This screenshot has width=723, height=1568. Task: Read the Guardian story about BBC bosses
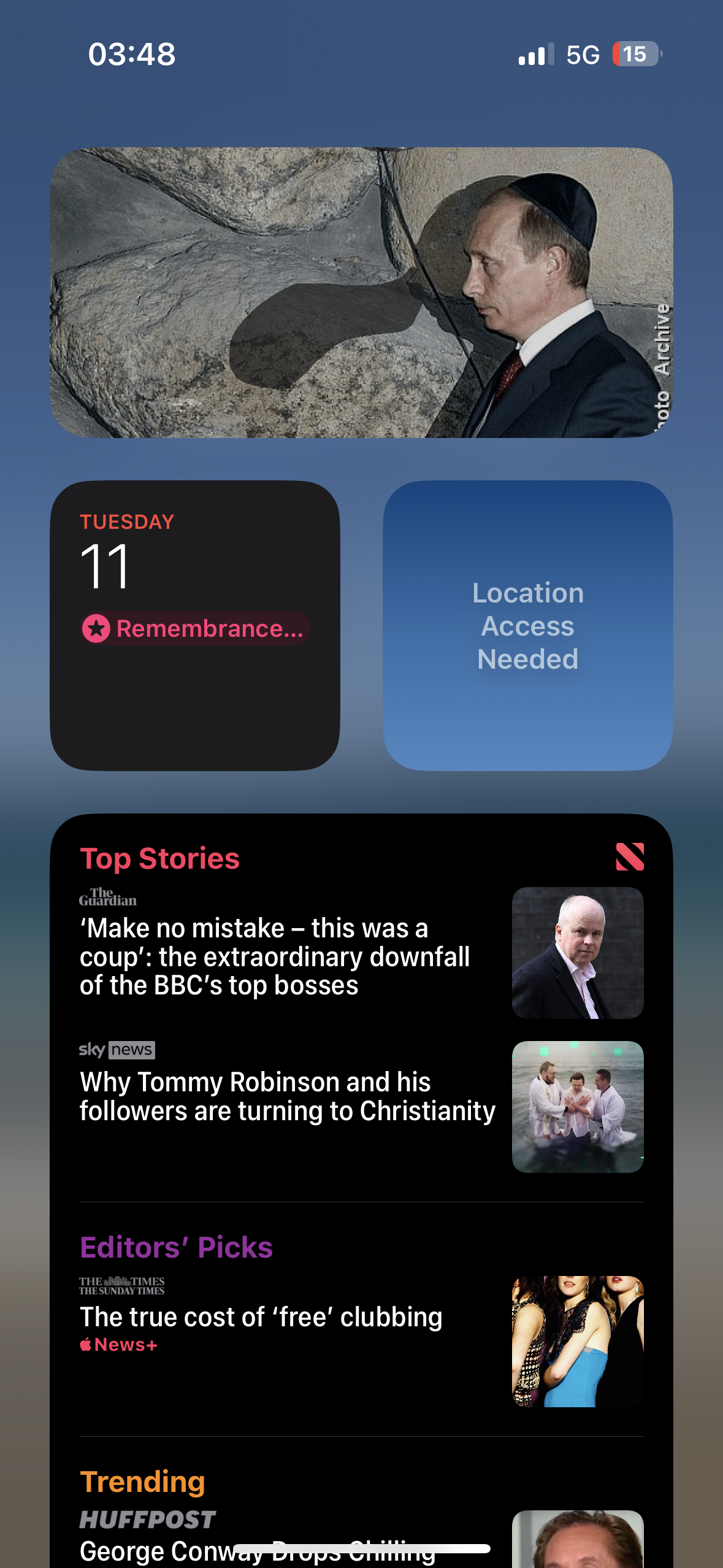(361, 953)
